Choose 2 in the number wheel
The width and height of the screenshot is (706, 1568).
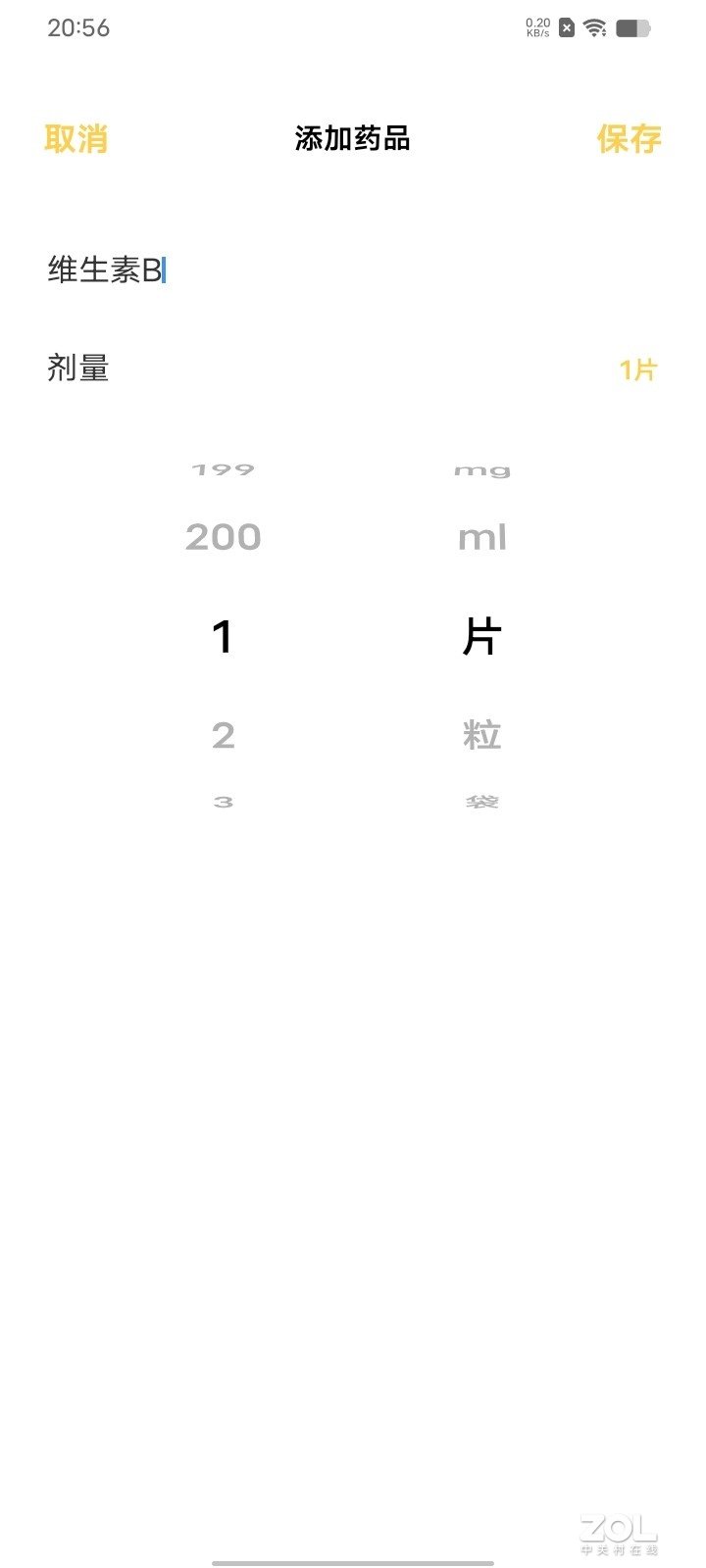click(224, 735)
